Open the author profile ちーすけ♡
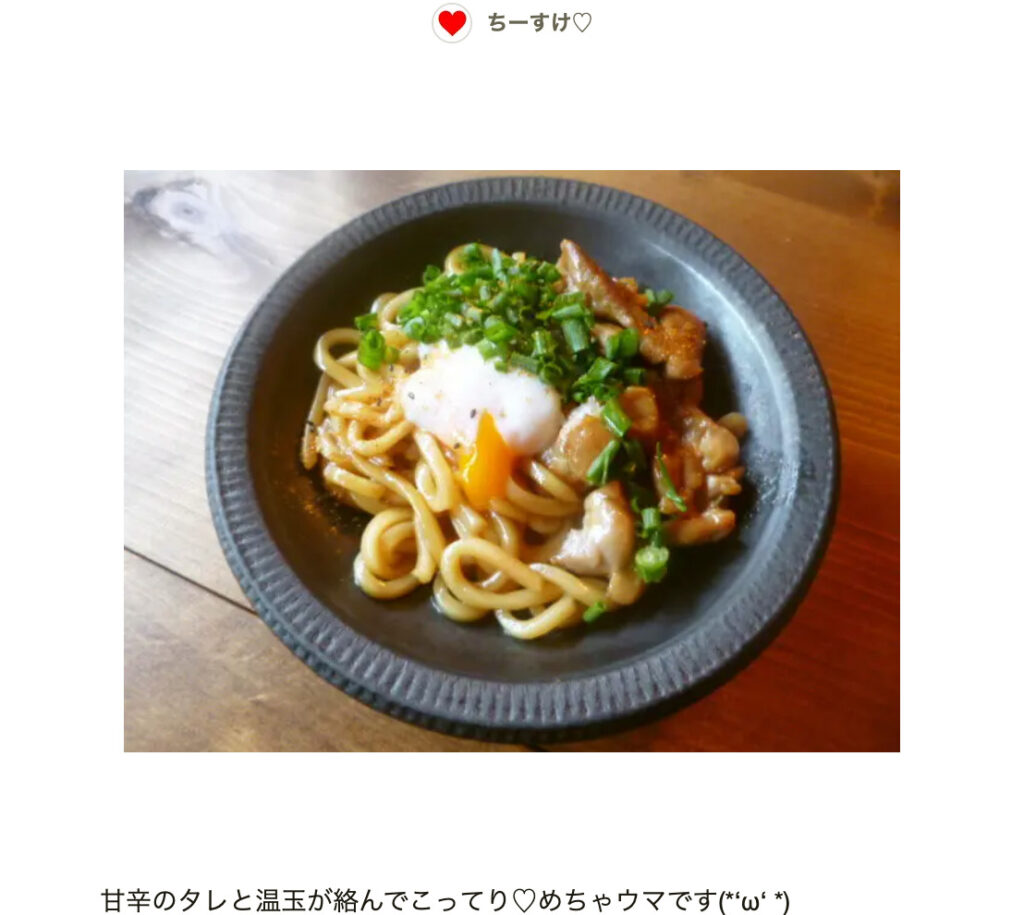 coord(539,23)
